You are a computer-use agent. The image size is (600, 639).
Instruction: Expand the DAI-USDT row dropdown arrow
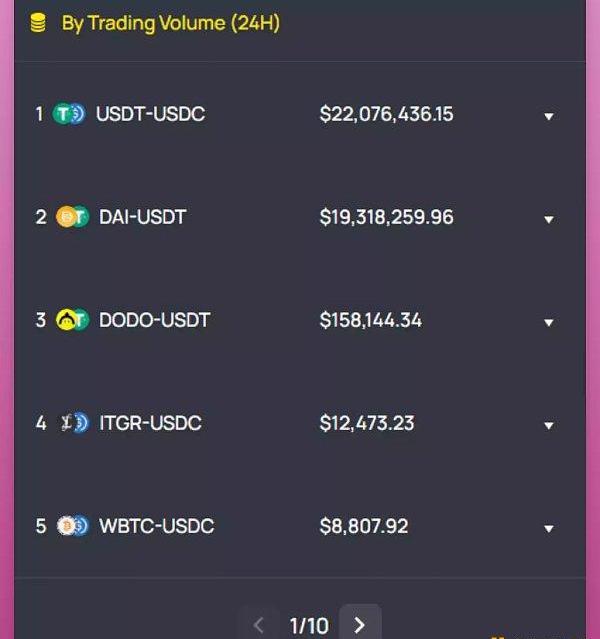pos(548,219)
